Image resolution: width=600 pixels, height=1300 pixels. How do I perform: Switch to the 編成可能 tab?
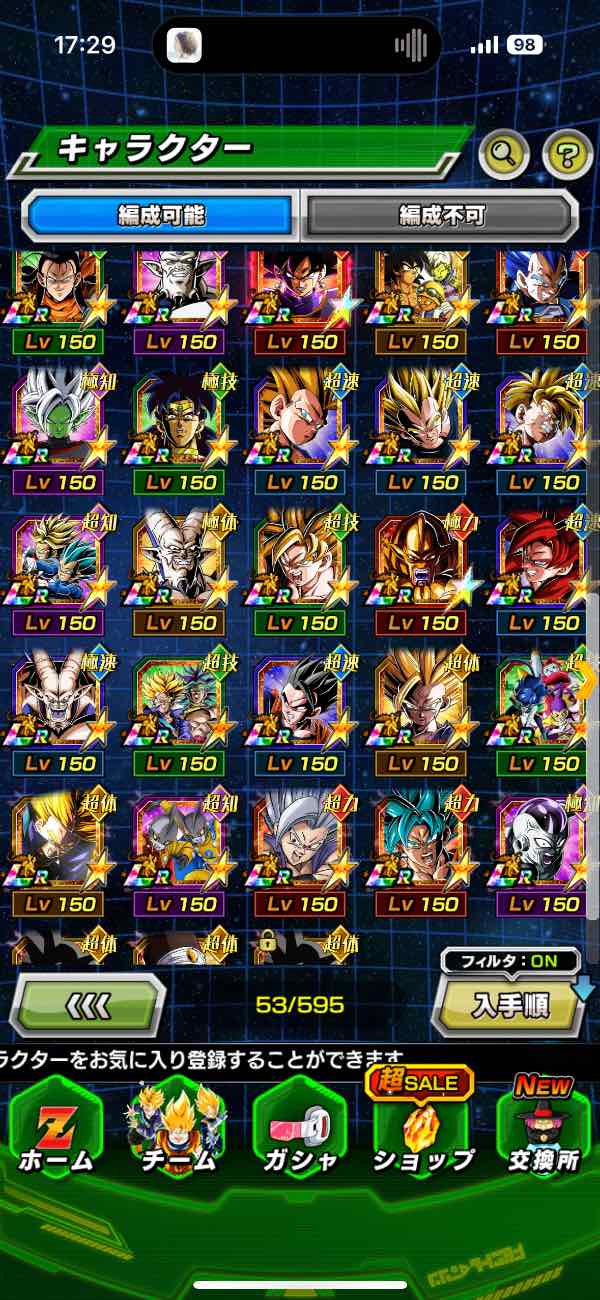pyautogui.click(x=160, y=214)
